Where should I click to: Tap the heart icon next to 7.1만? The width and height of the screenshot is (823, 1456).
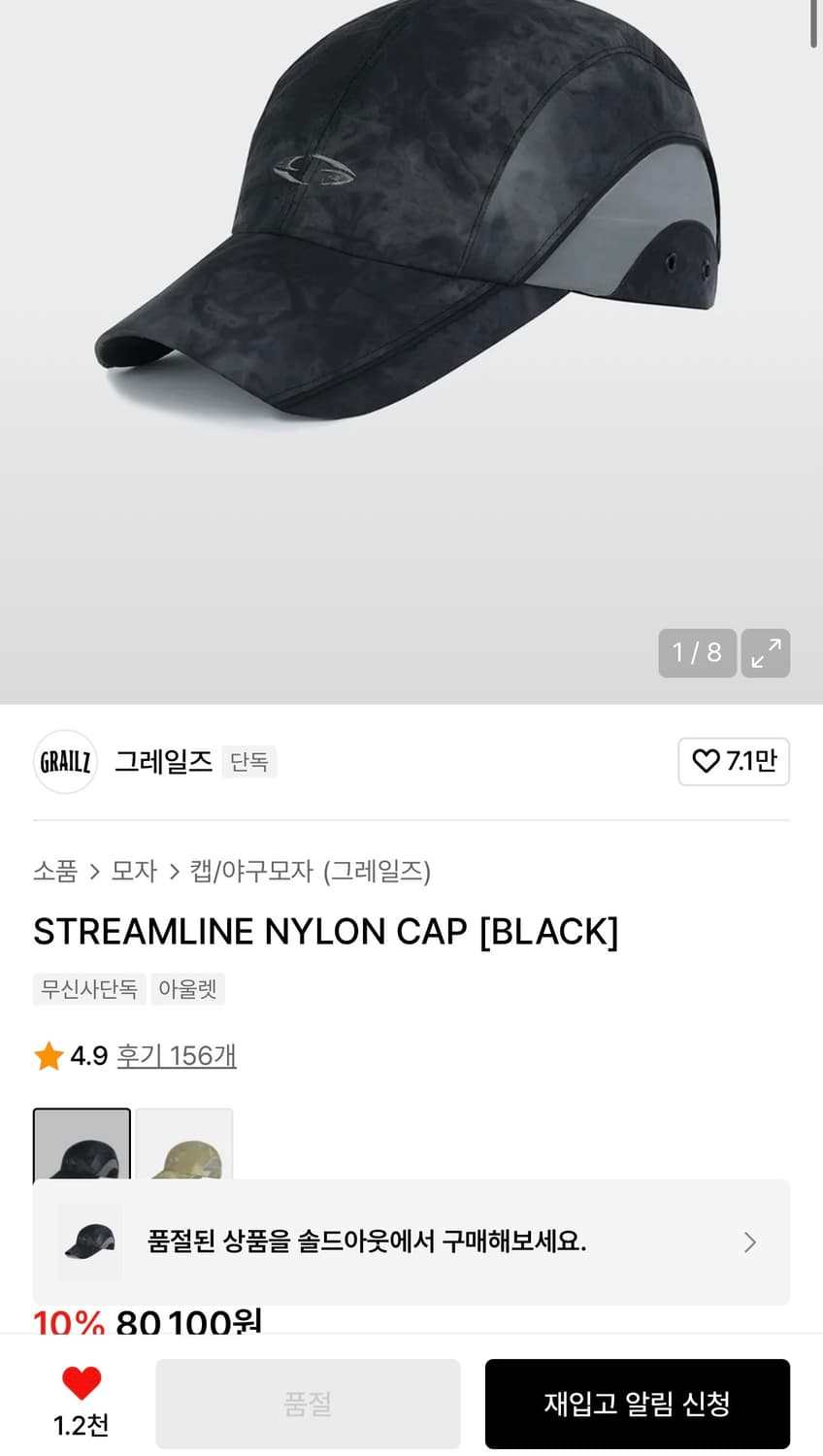tap(706, 762)
